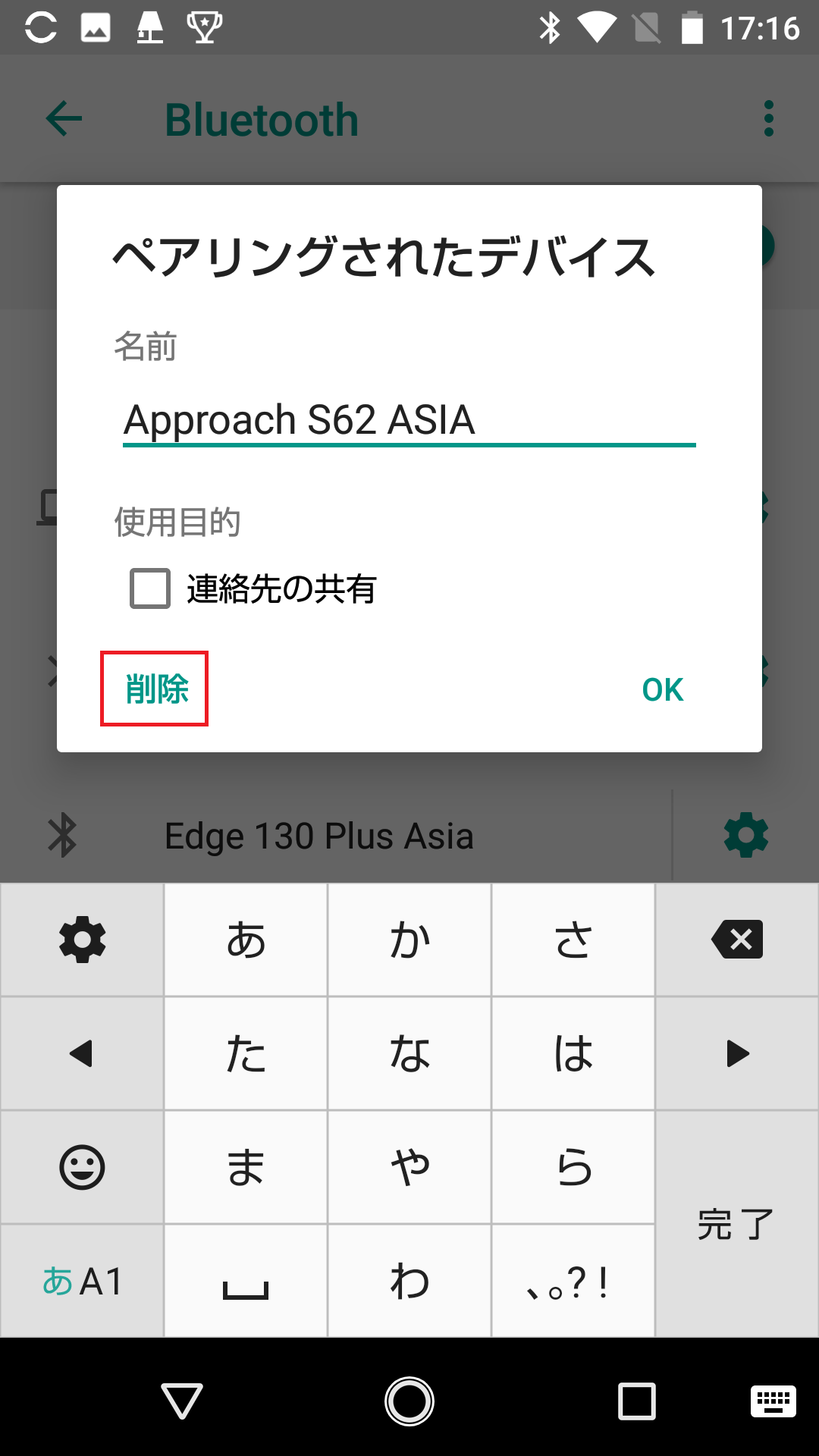Tap the keyboard backspace key
This screenshot has height=1456, width=819.
[x=737, y=940]
